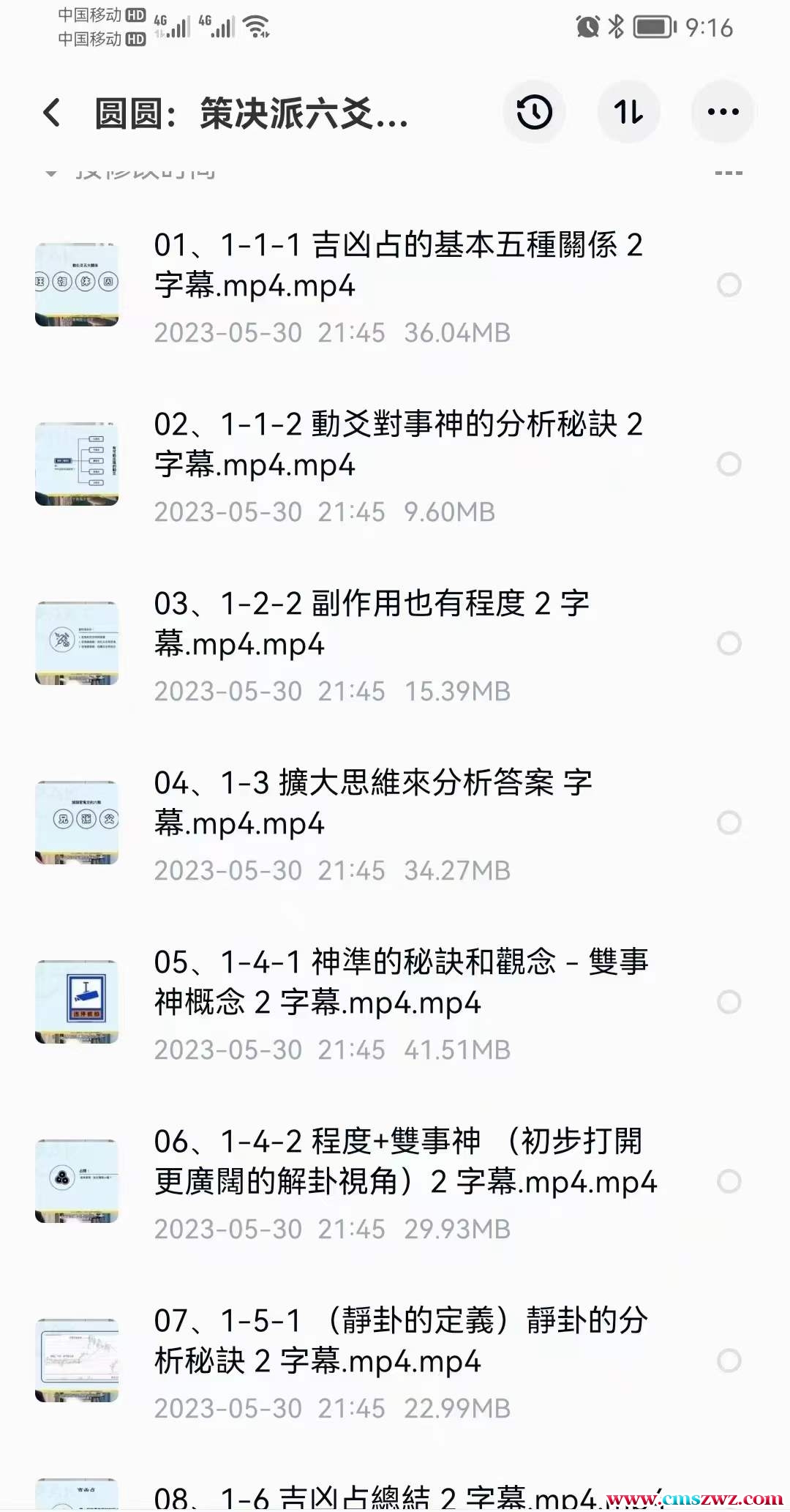
Task: Open video 03 副作用也有程度
Action: [x=373, y=624]
